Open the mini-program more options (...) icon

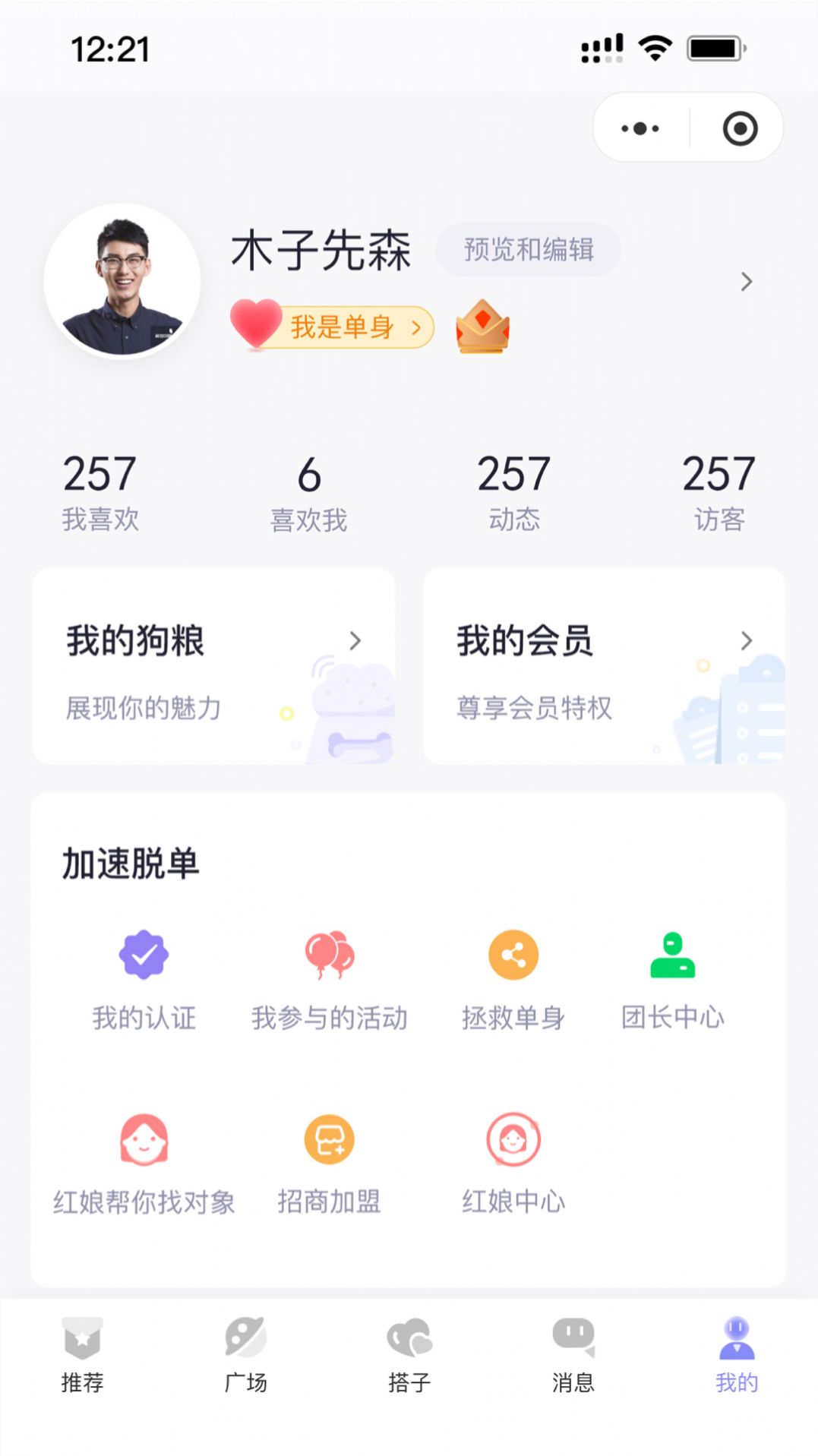click(x=639, y=128)
